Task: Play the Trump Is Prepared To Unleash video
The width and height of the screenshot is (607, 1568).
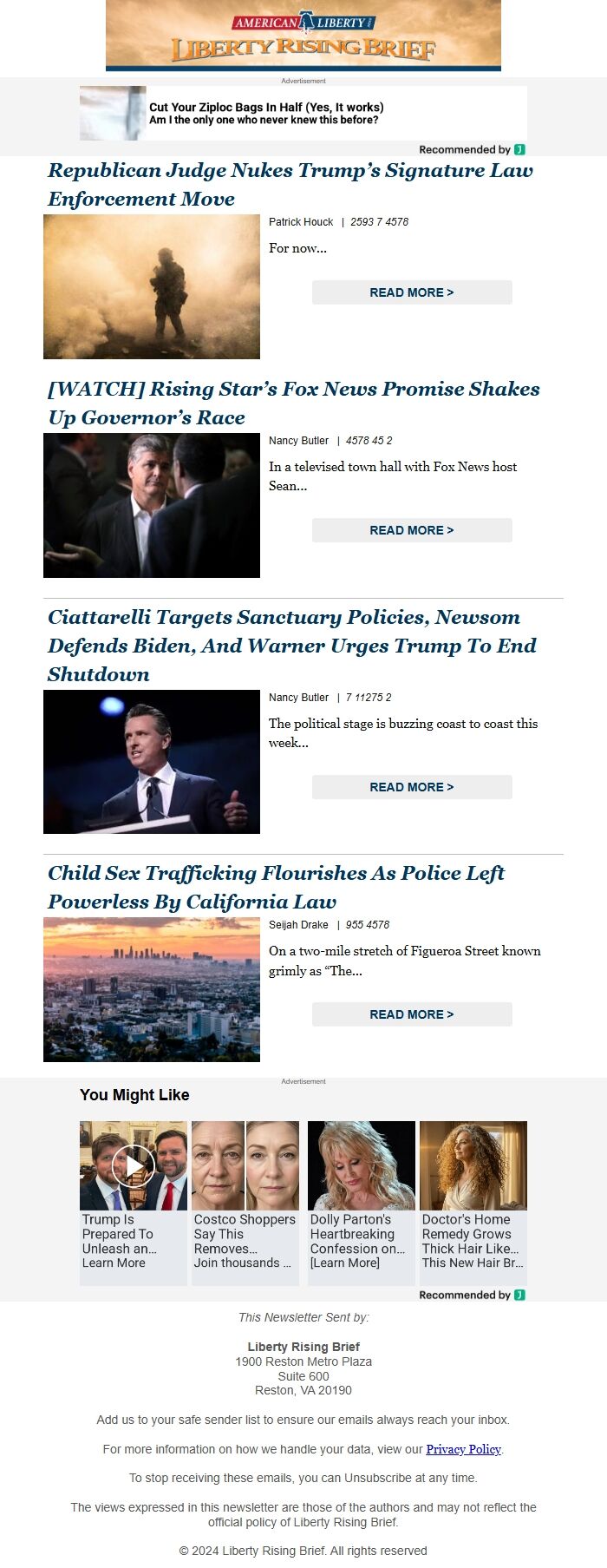Action: (134, 1165)
